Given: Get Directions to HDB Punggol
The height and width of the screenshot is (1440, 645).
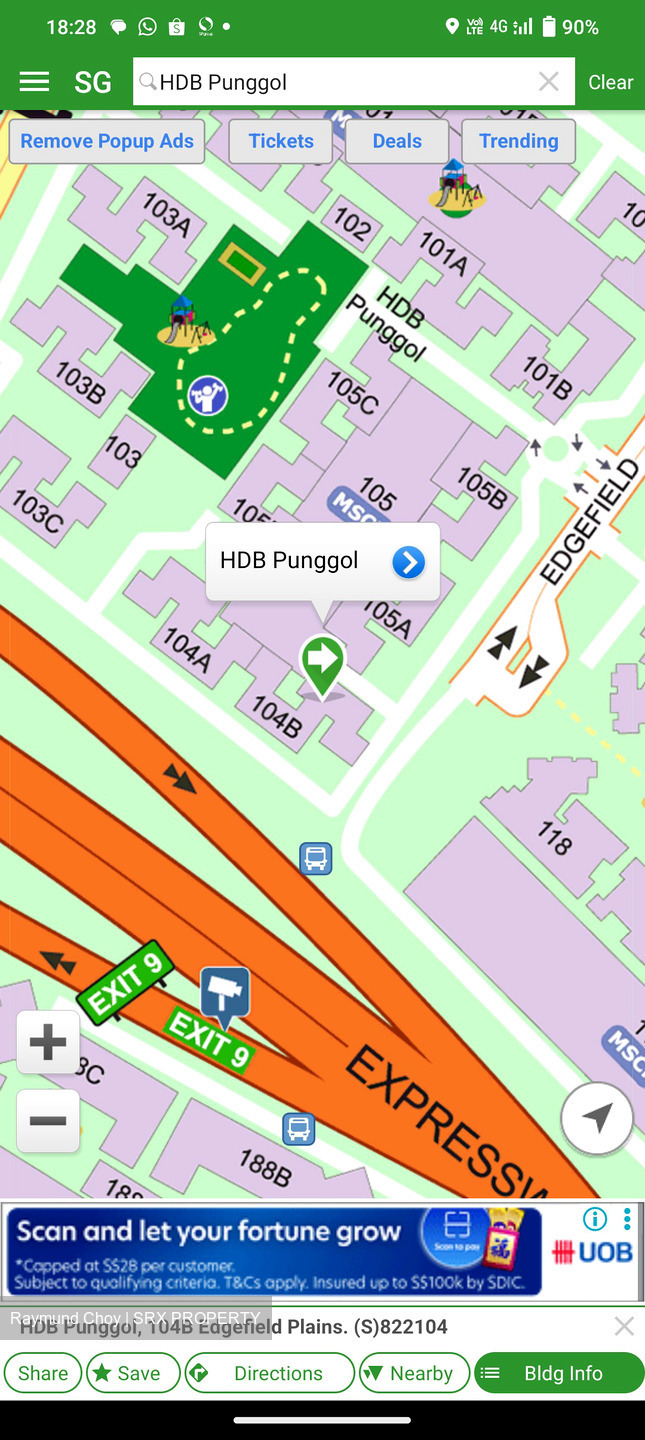Looking at the screenshot, I should [270, 1373].
